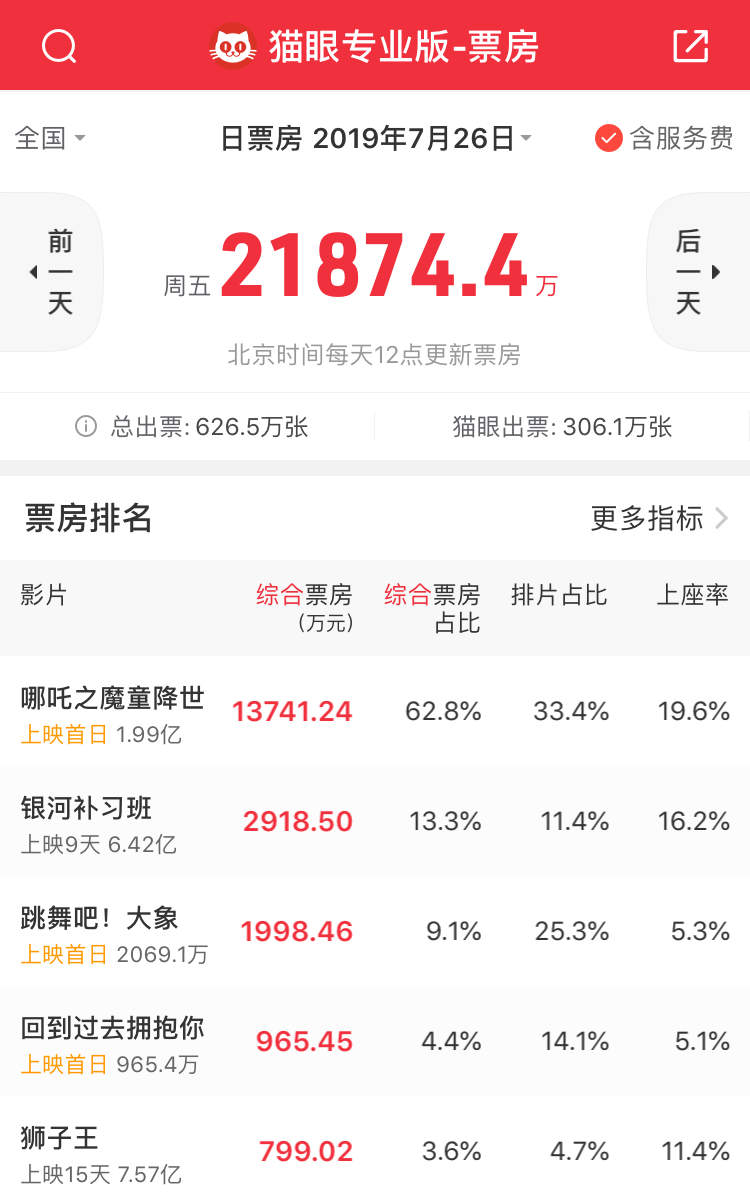
Task: Open the date picker for 2019年7月26日
Action: [x=375, y=138]
